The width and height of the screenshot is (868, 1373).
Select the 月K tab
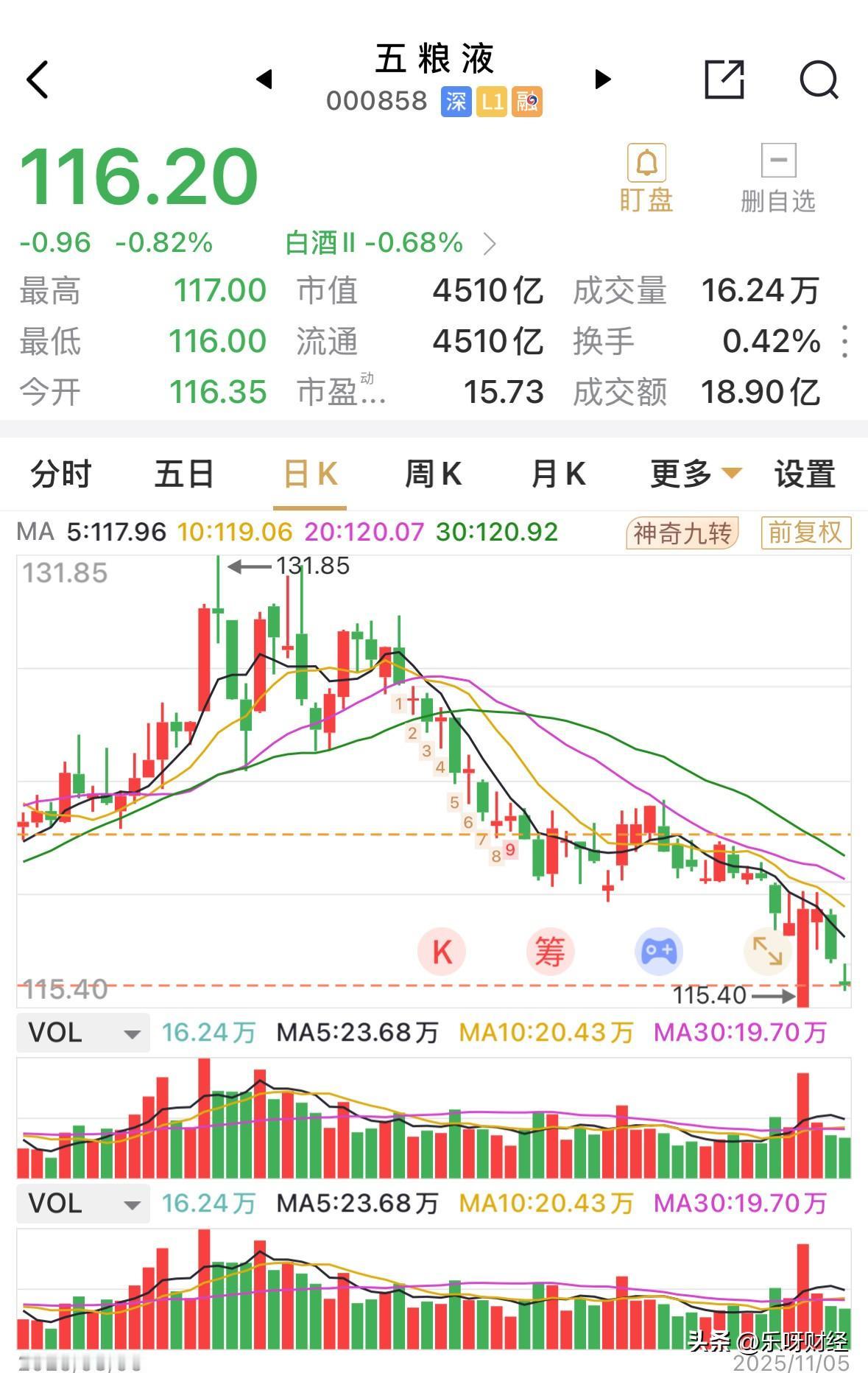(x=559, y=474)
